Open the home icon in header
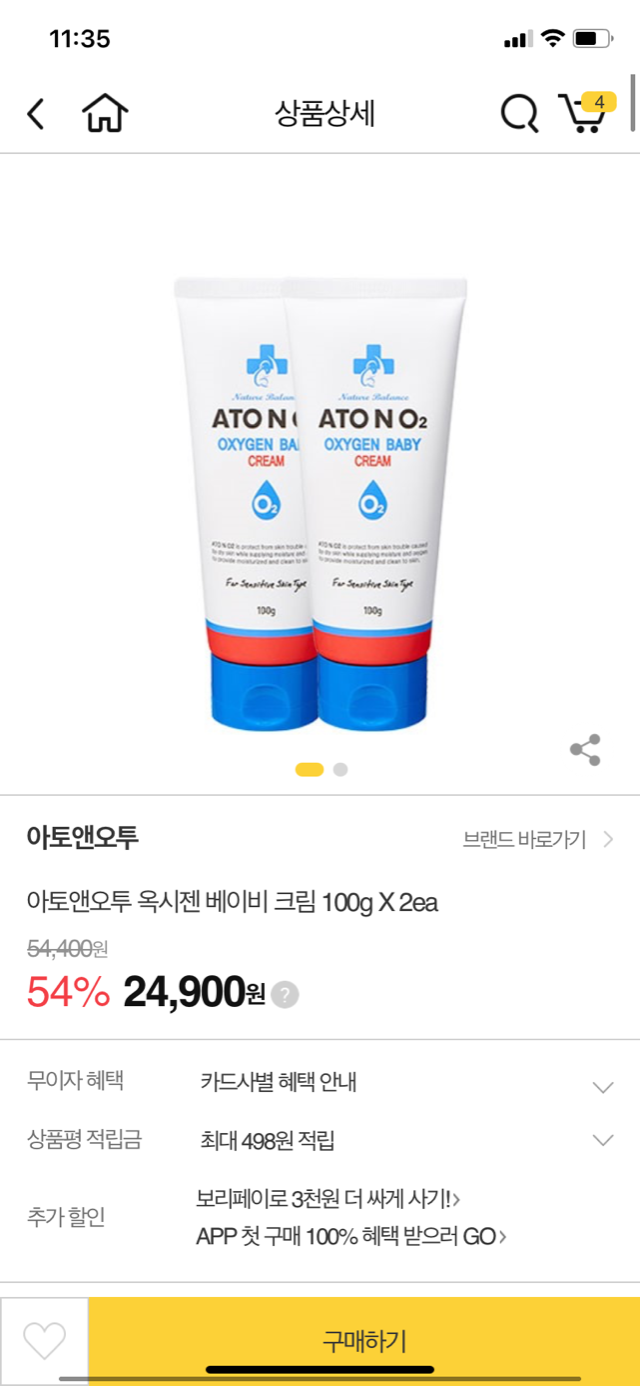Image resolution: width=640 pixels, height=1386 pixels. [x=106, y=114]
